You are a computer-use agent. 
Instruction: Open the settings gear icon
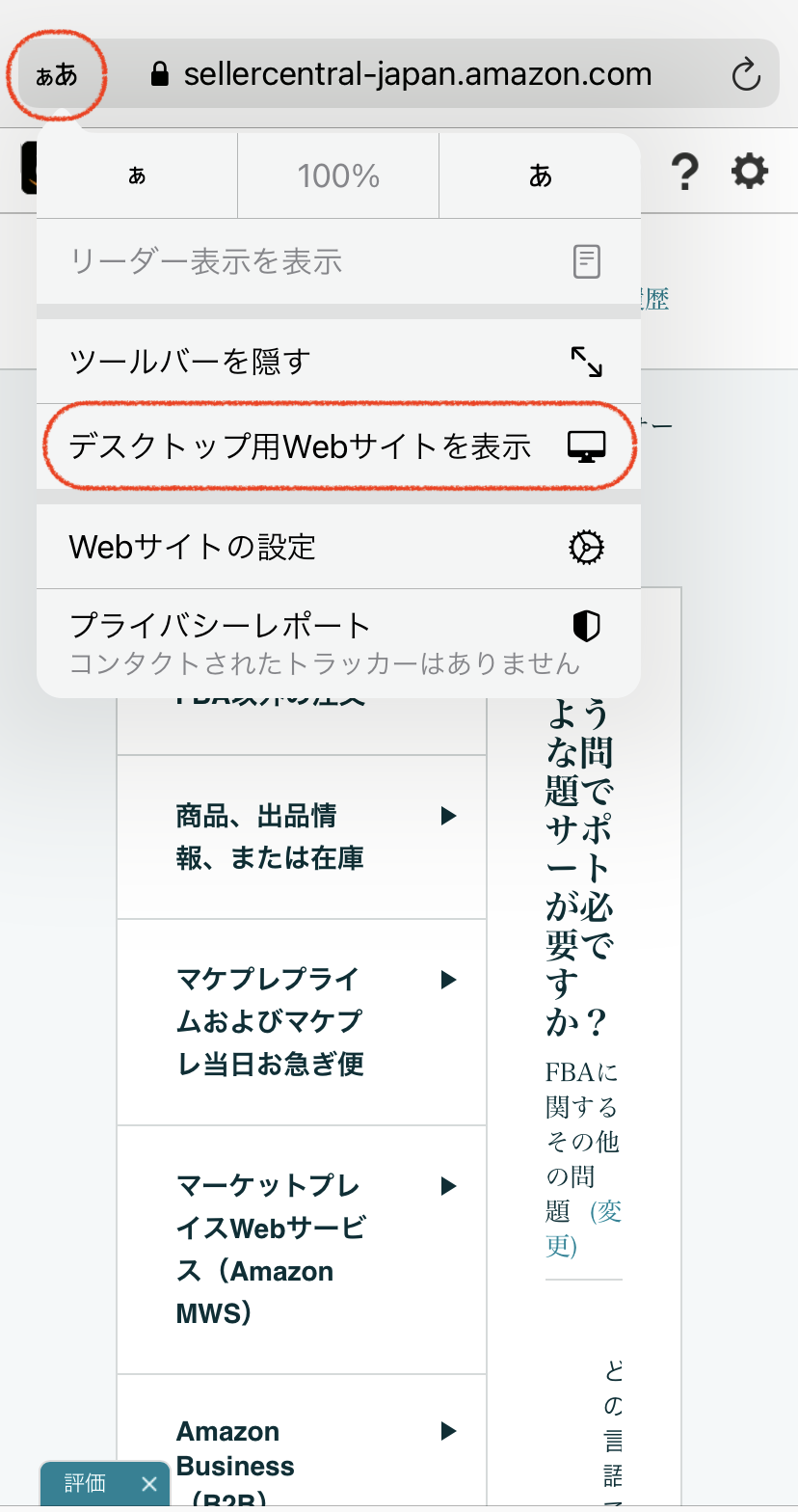pos(750,172)
